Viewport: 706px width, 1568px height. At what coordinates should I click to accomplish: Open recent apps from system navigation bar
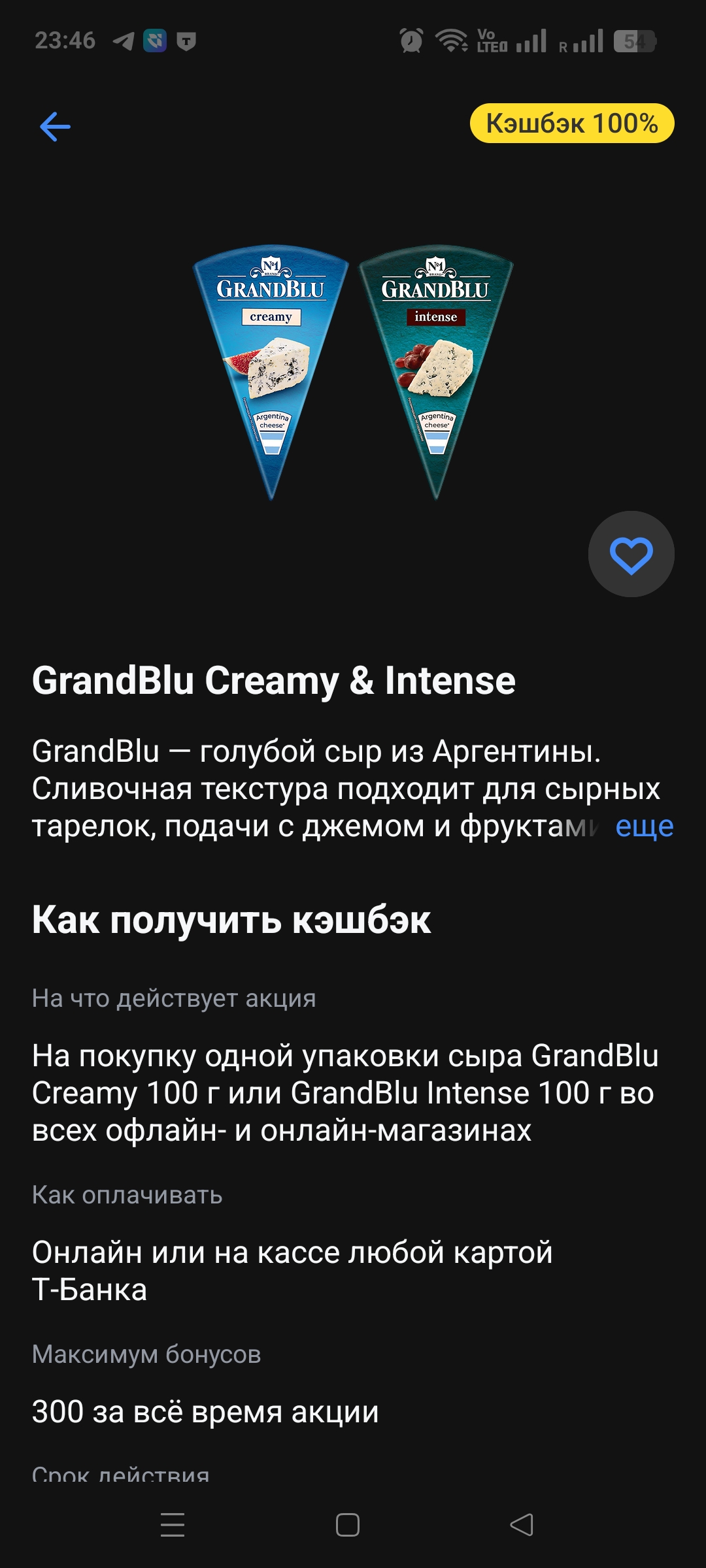[173, 1524]
